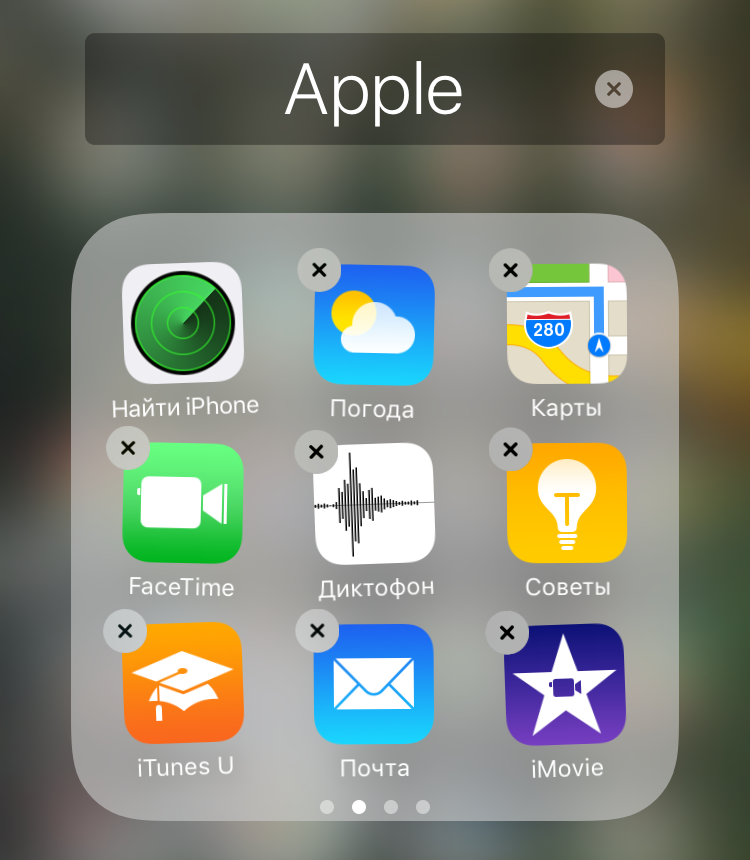Delete the Погода app
750x860 pixels.
[319, 270]
